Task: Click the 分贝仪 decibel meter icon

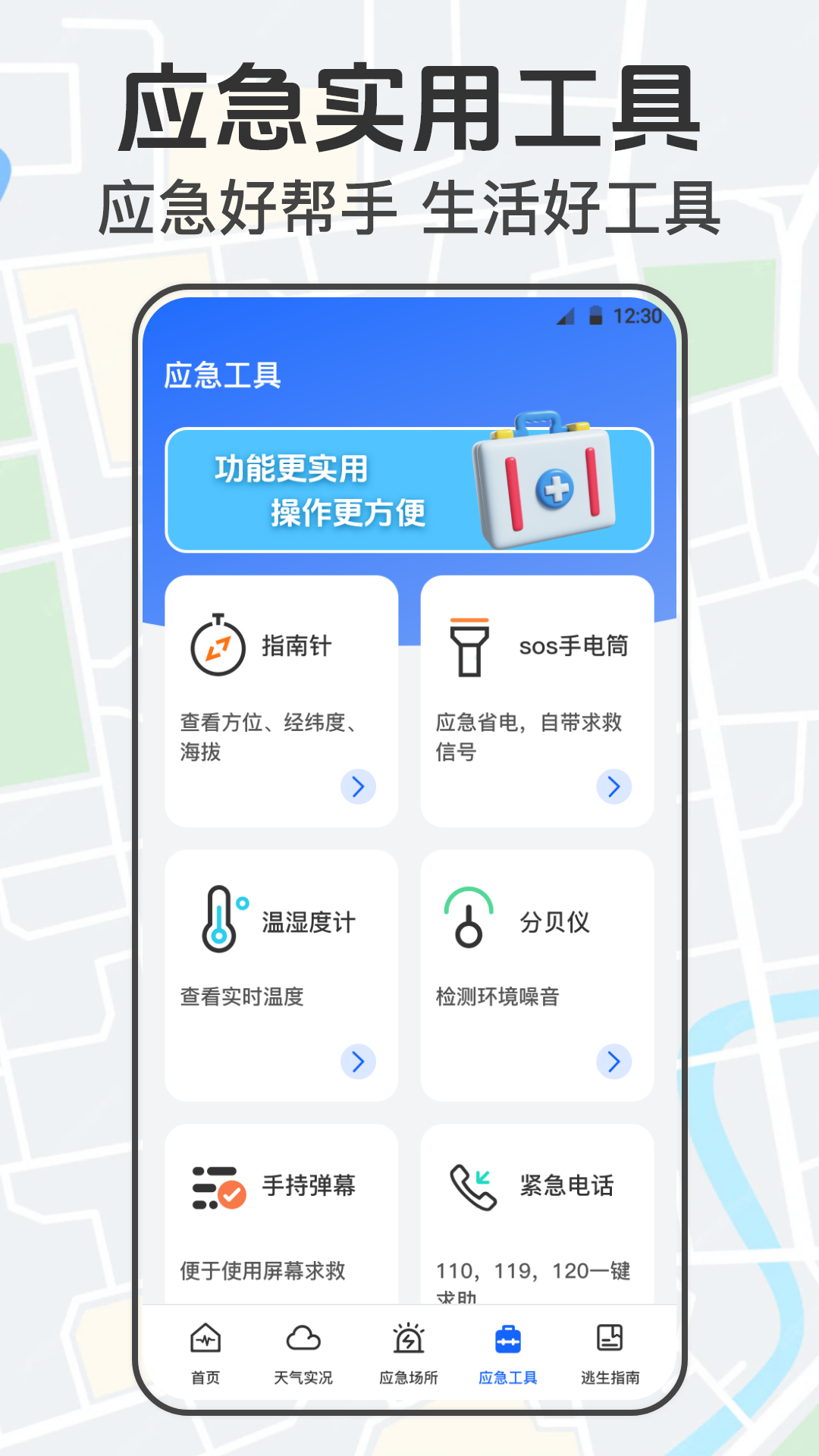Action: 469,920
